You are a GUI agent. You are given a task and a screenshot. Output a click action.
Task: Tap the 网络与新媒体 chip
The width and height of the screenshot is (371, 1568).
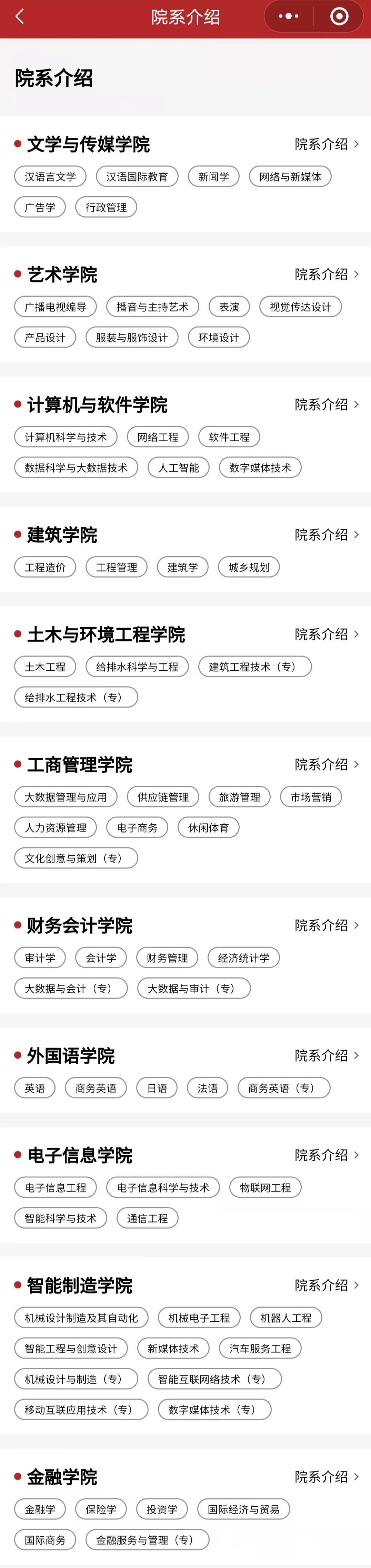[290, 176]
